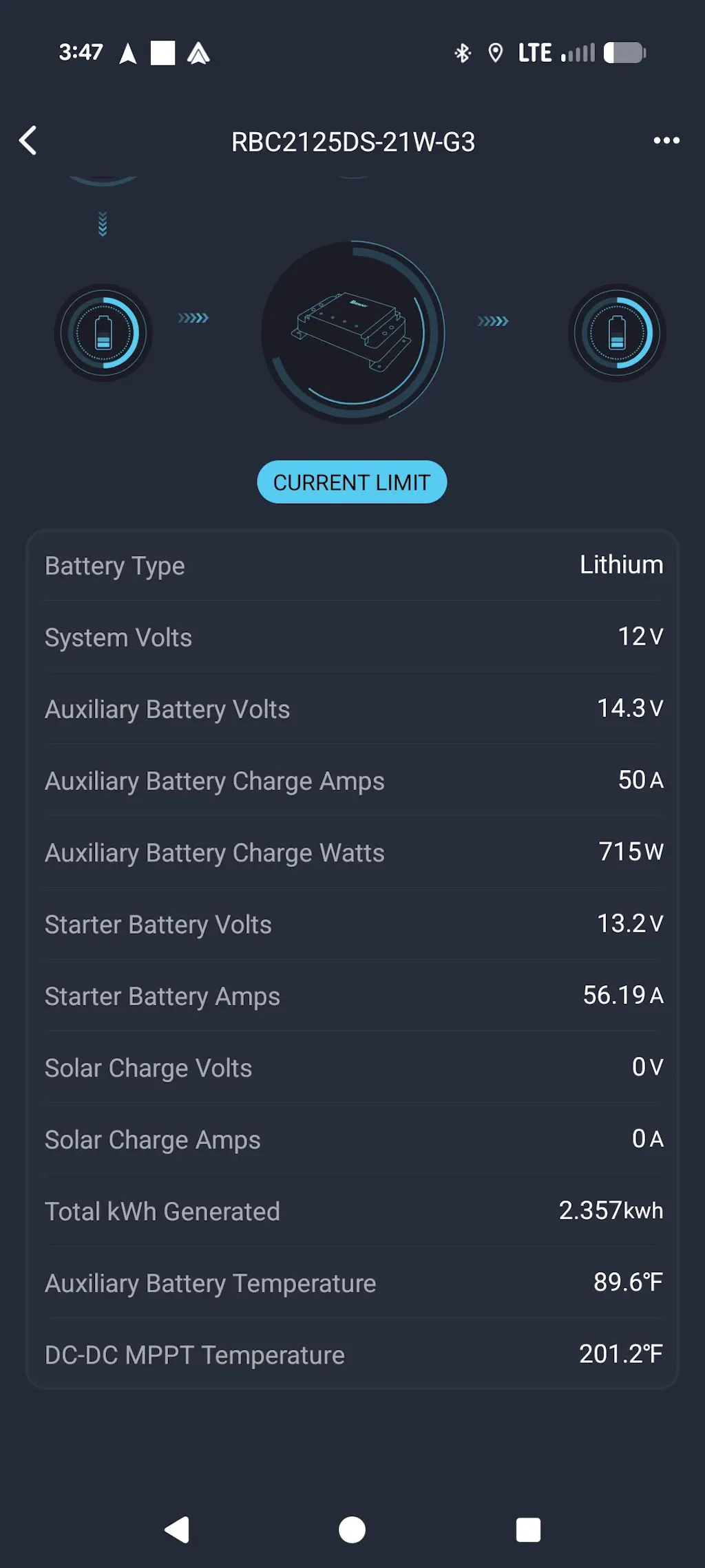Tap the system home button
Screen dimensions: 705x1568
(352, 1530)
